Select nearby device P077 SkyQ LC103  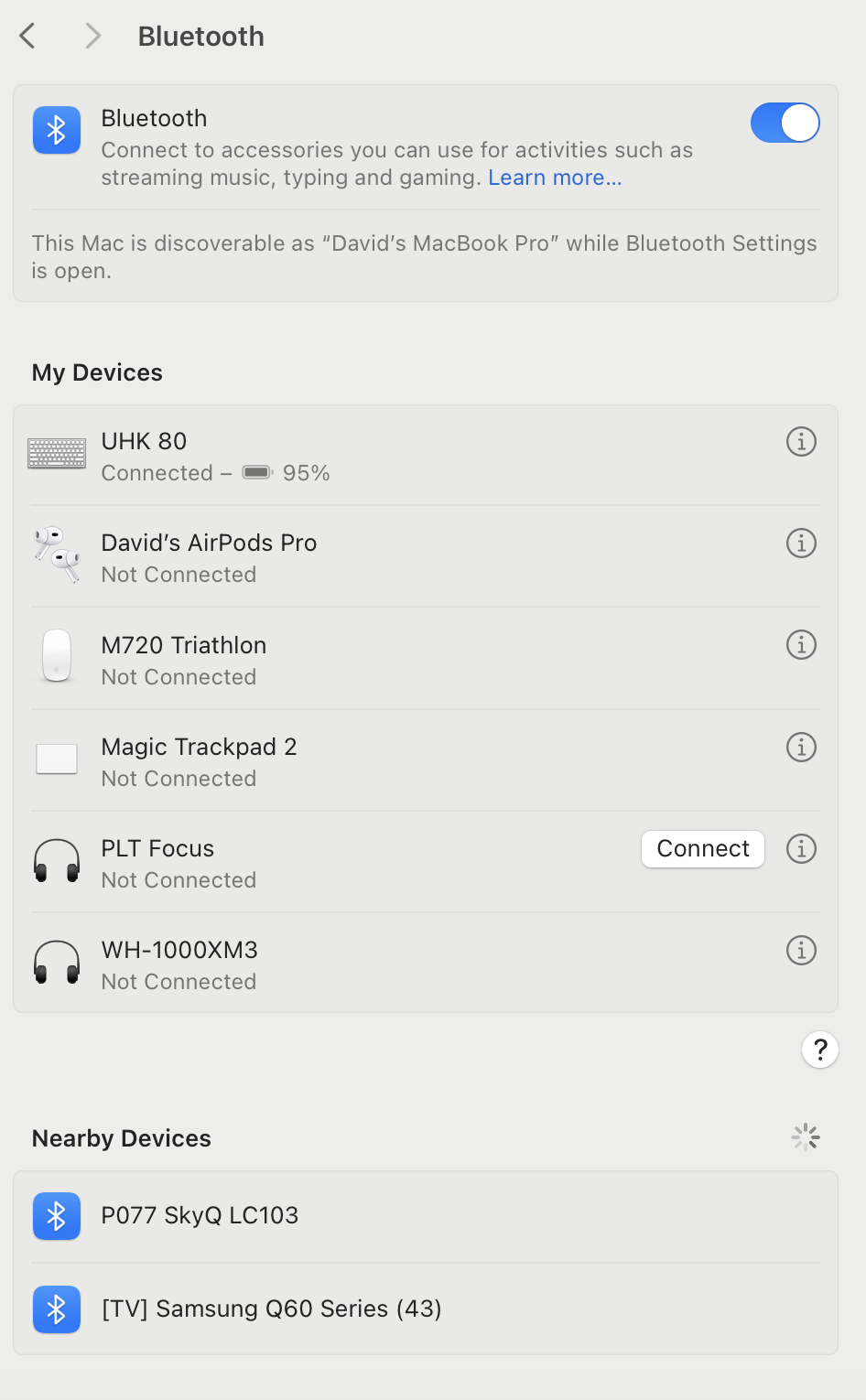coord(426,1216)
